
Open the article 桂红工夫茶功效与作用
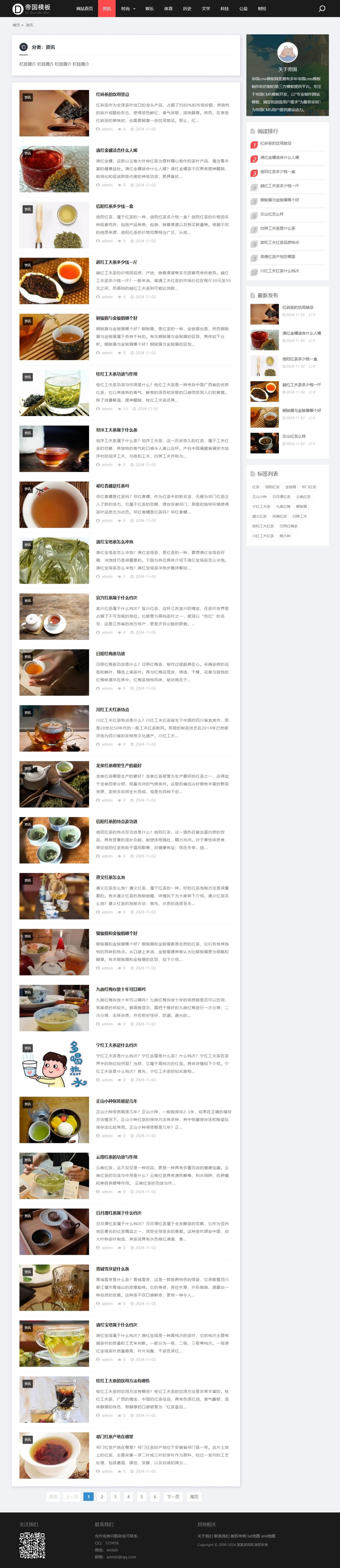(116, 374)
